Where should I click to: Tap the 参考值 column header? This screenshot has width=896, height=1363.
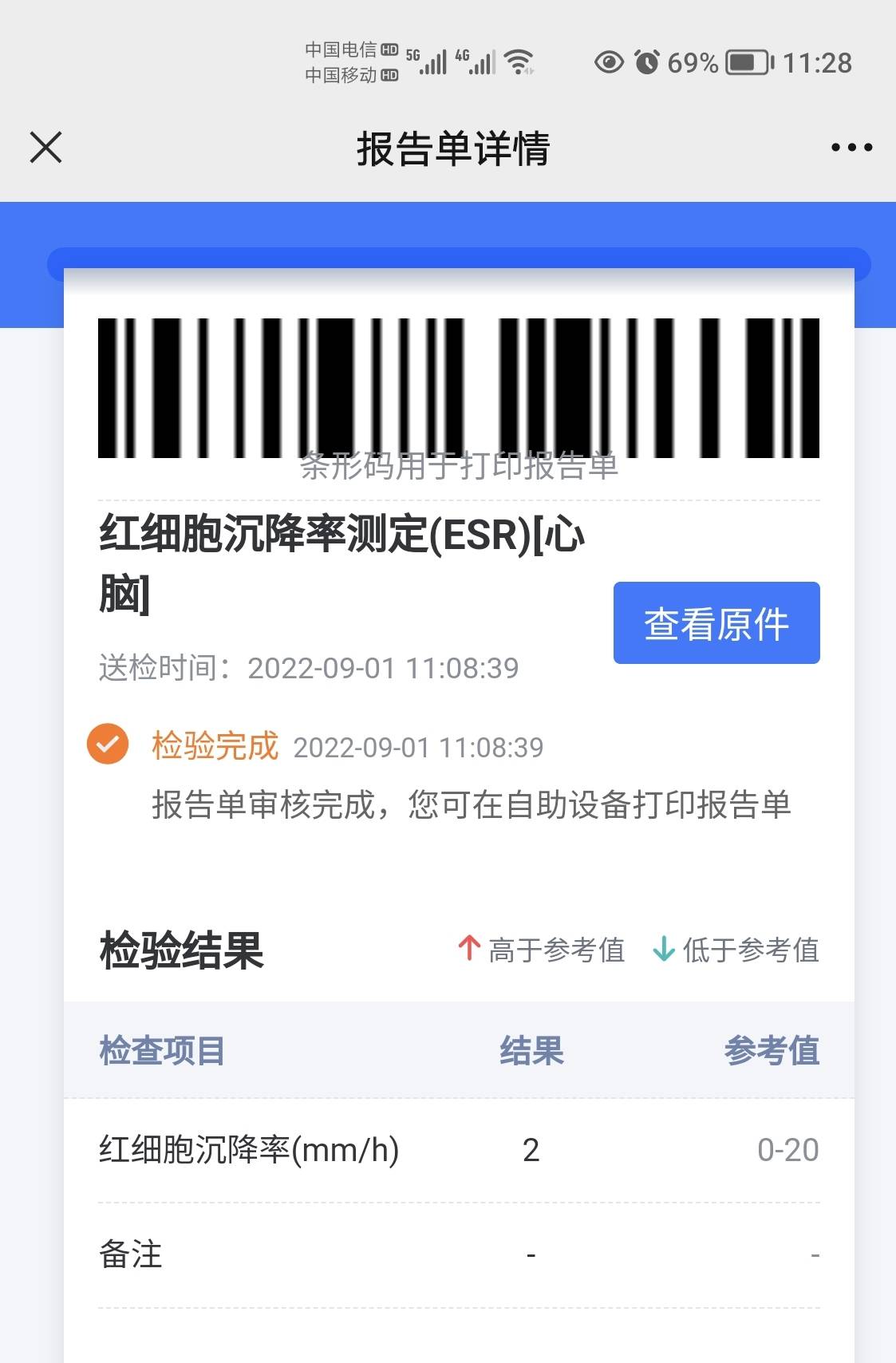tap(770, 1053)
